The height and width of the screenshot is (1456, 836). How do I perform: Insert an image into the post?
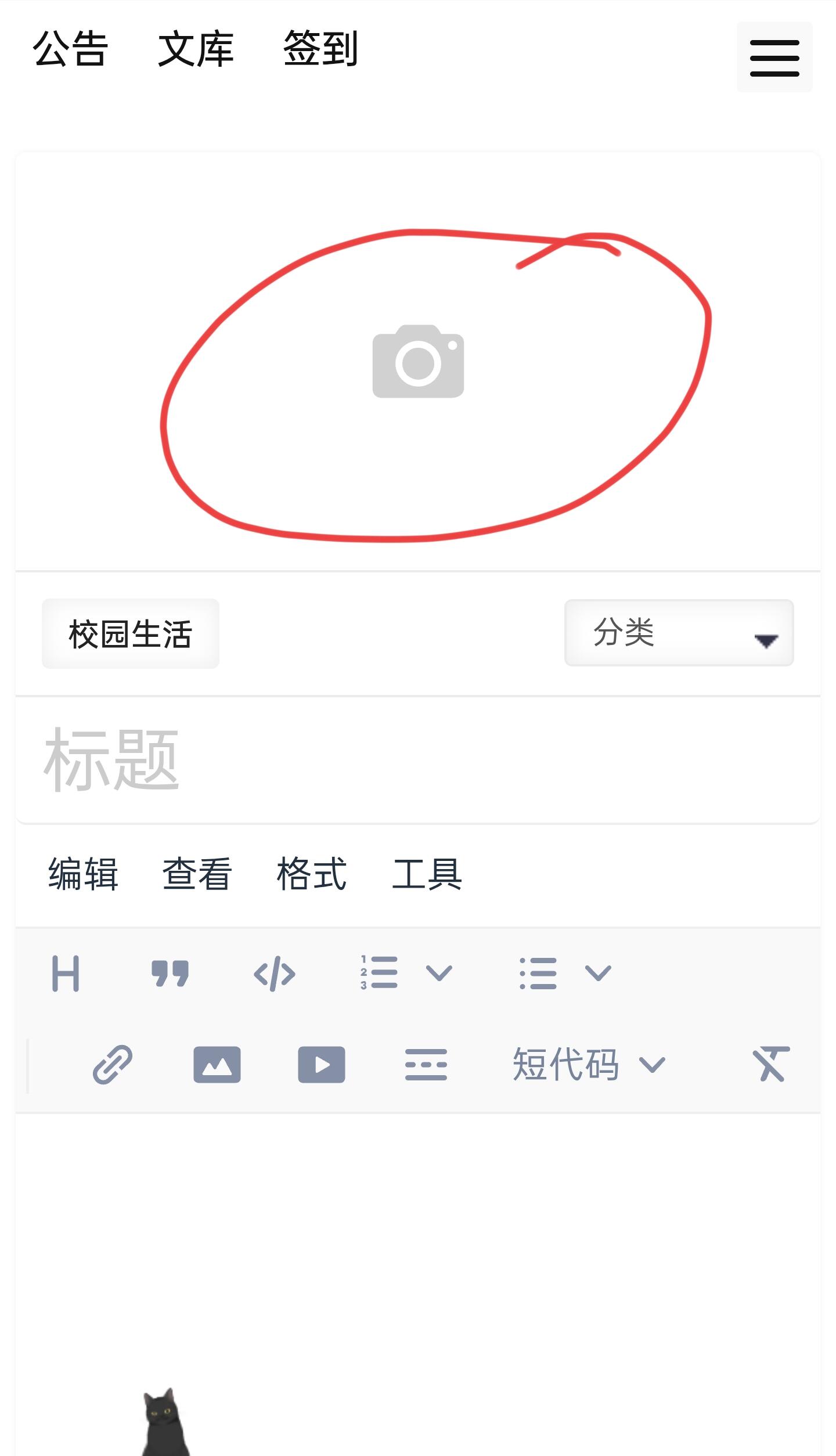[x=217, y=1064]
